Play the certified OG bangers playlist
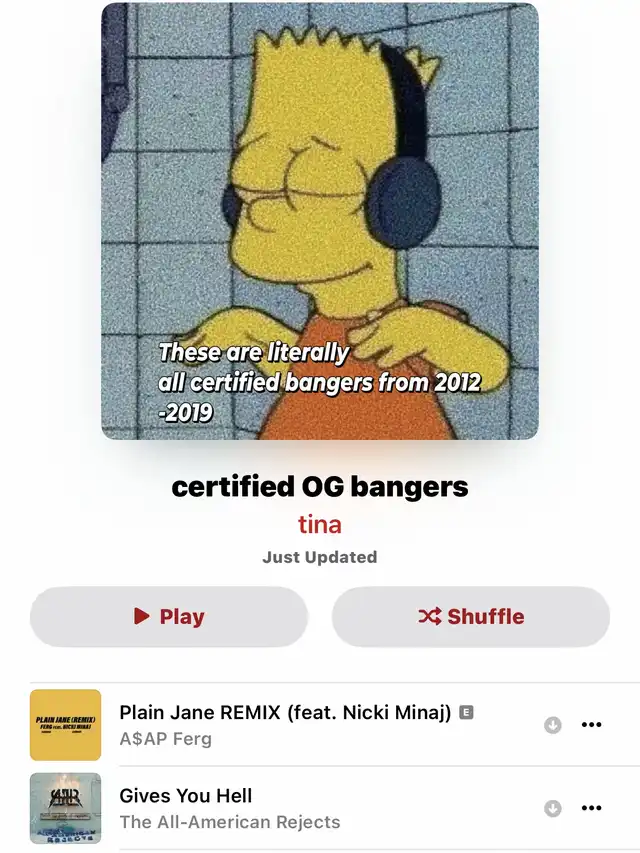 [x=169, y=617]
